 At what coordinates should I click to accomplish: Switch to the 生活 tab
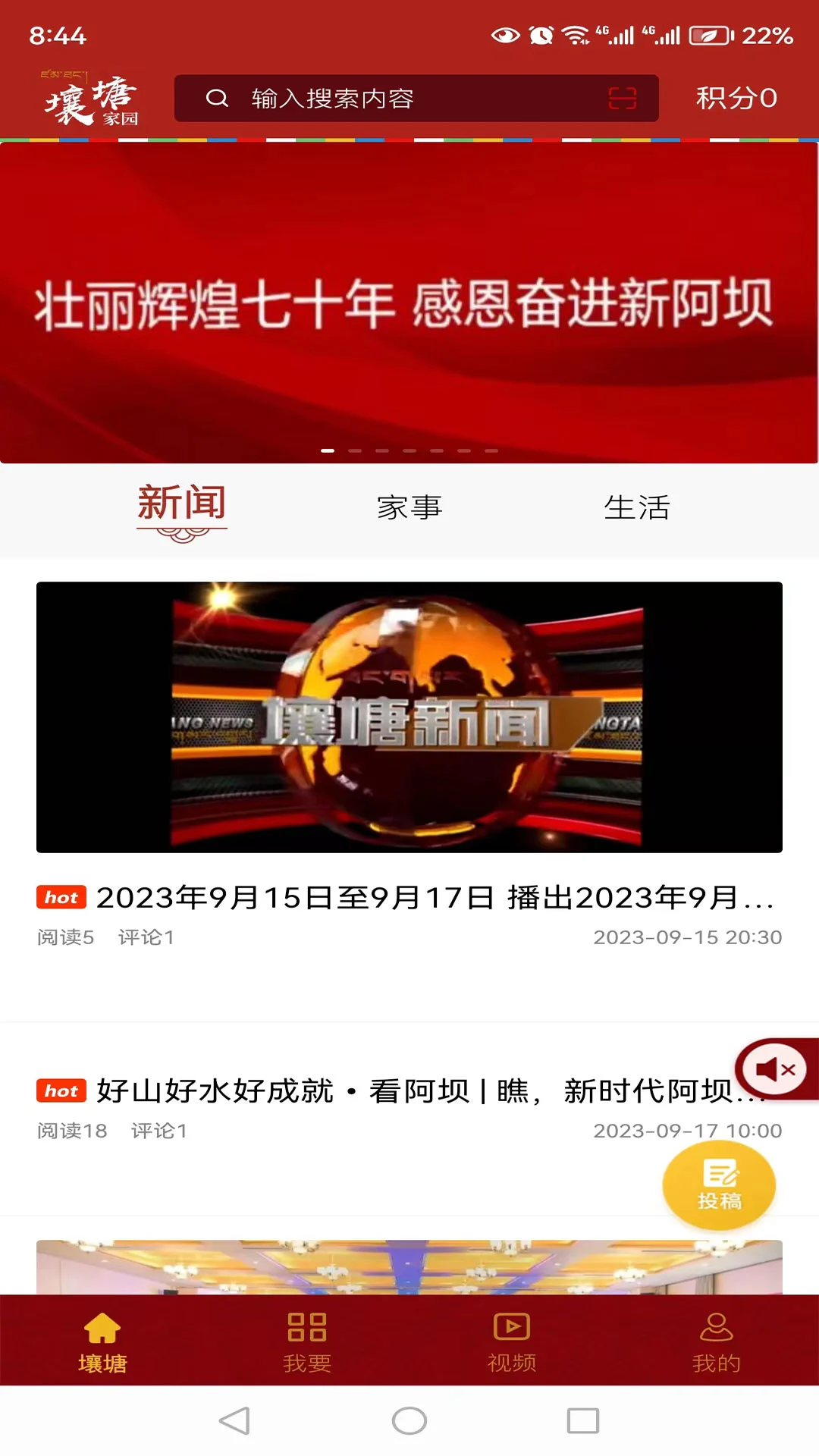pos(637,507)
